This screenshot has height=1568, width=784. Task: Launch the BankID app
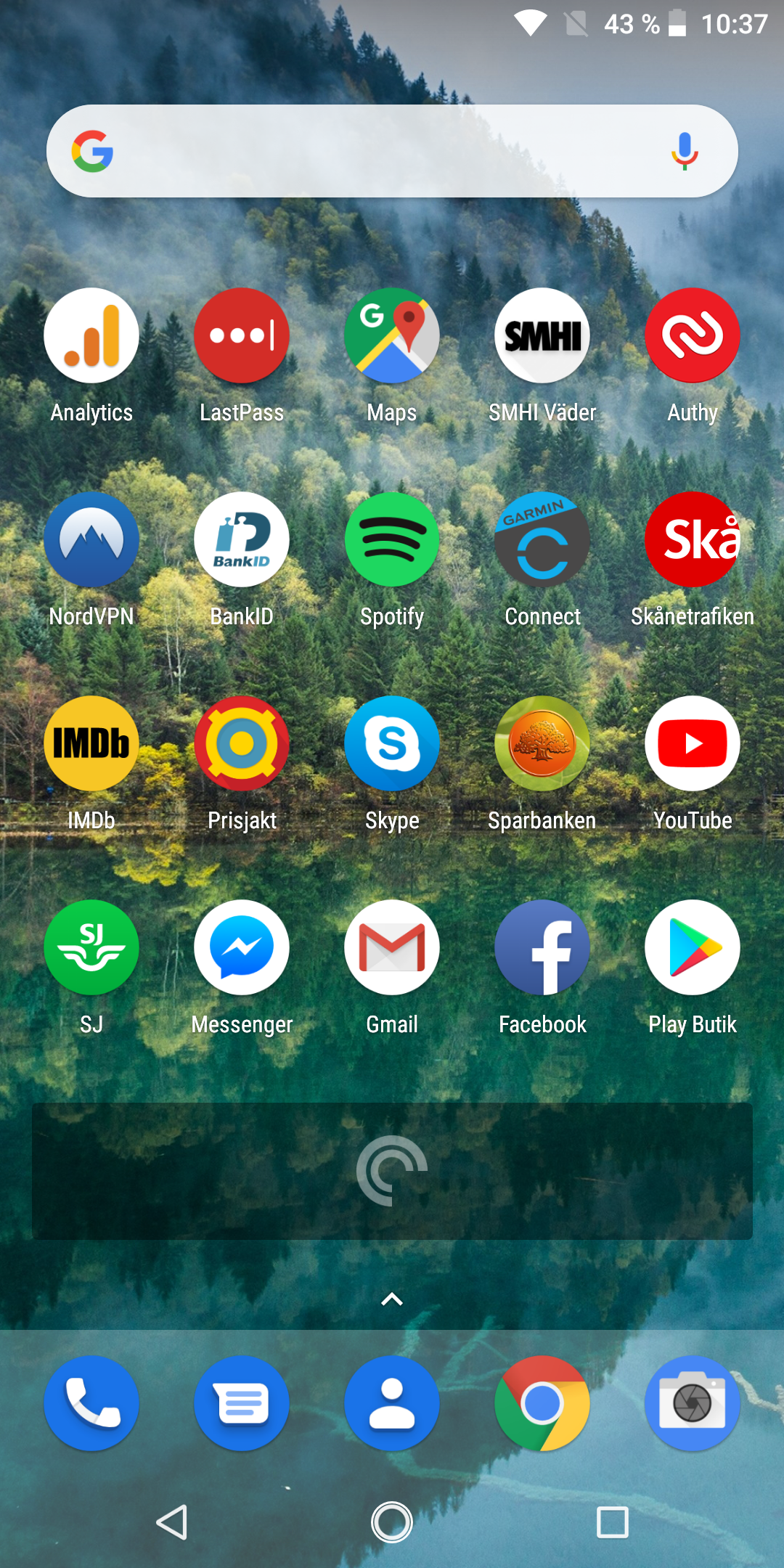[242, 539]
